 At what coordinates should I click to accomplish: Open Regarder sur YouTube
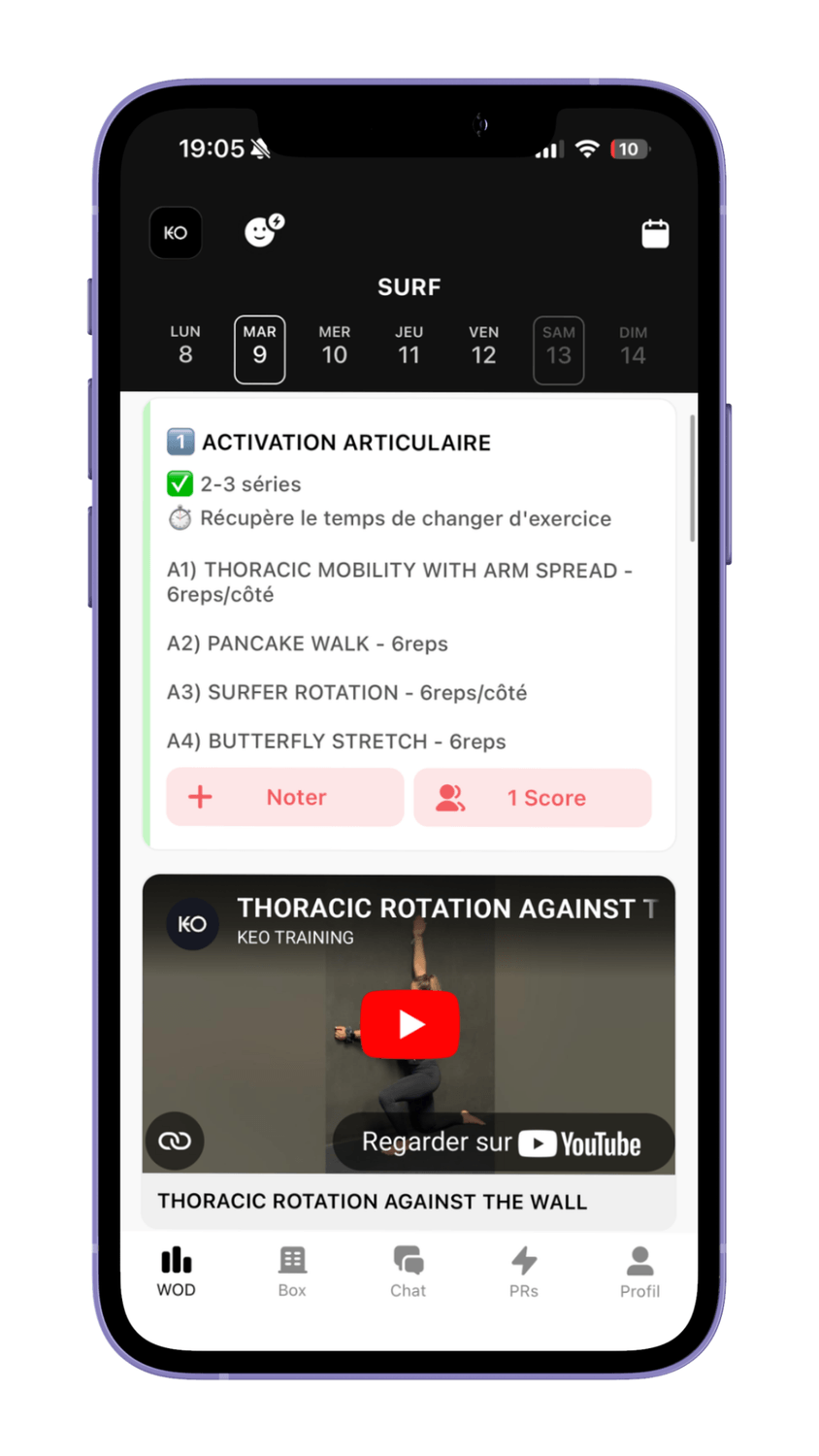[x=502, y=1142]
